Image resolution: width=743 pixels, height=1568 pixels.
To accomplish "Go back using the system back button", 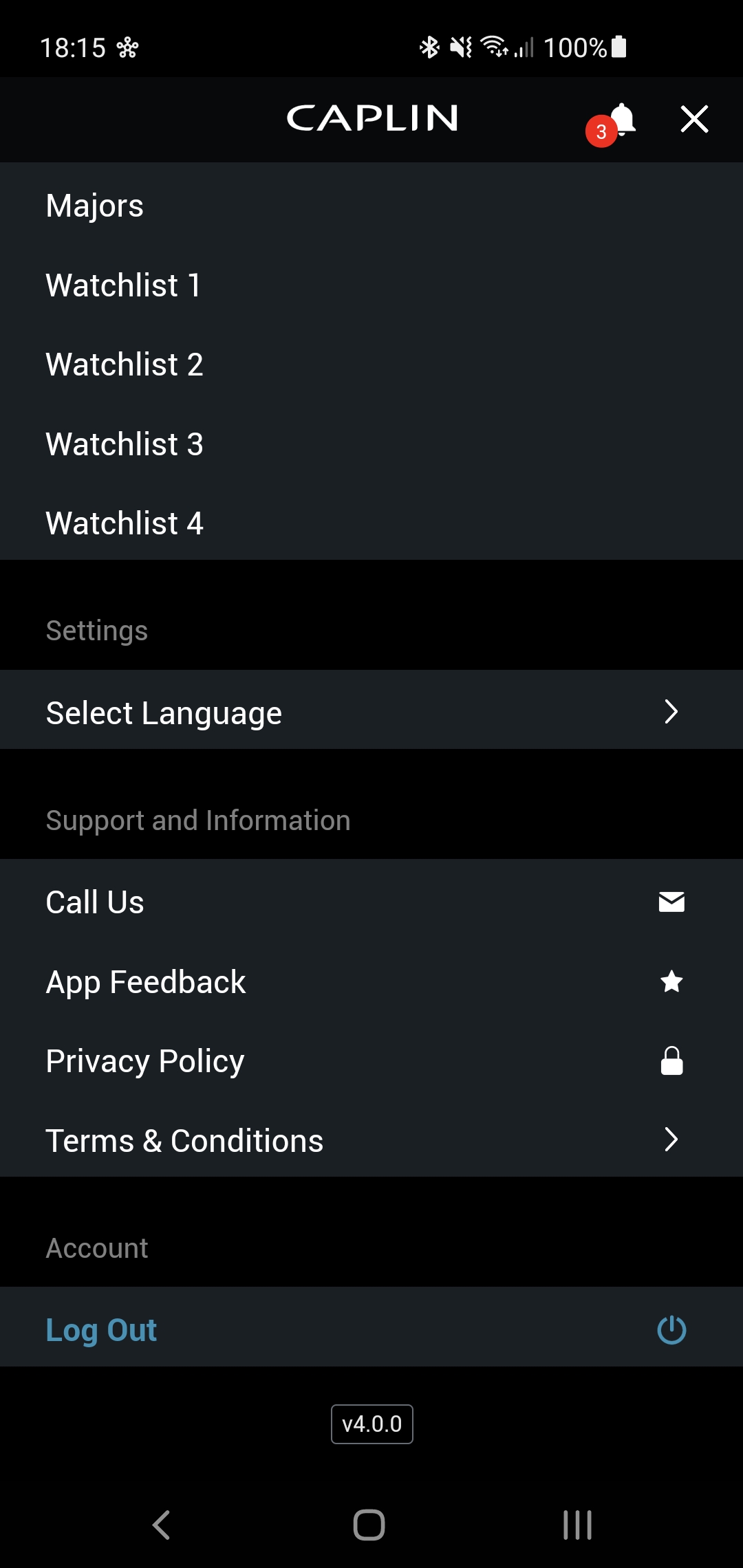I will (162, 1525).
